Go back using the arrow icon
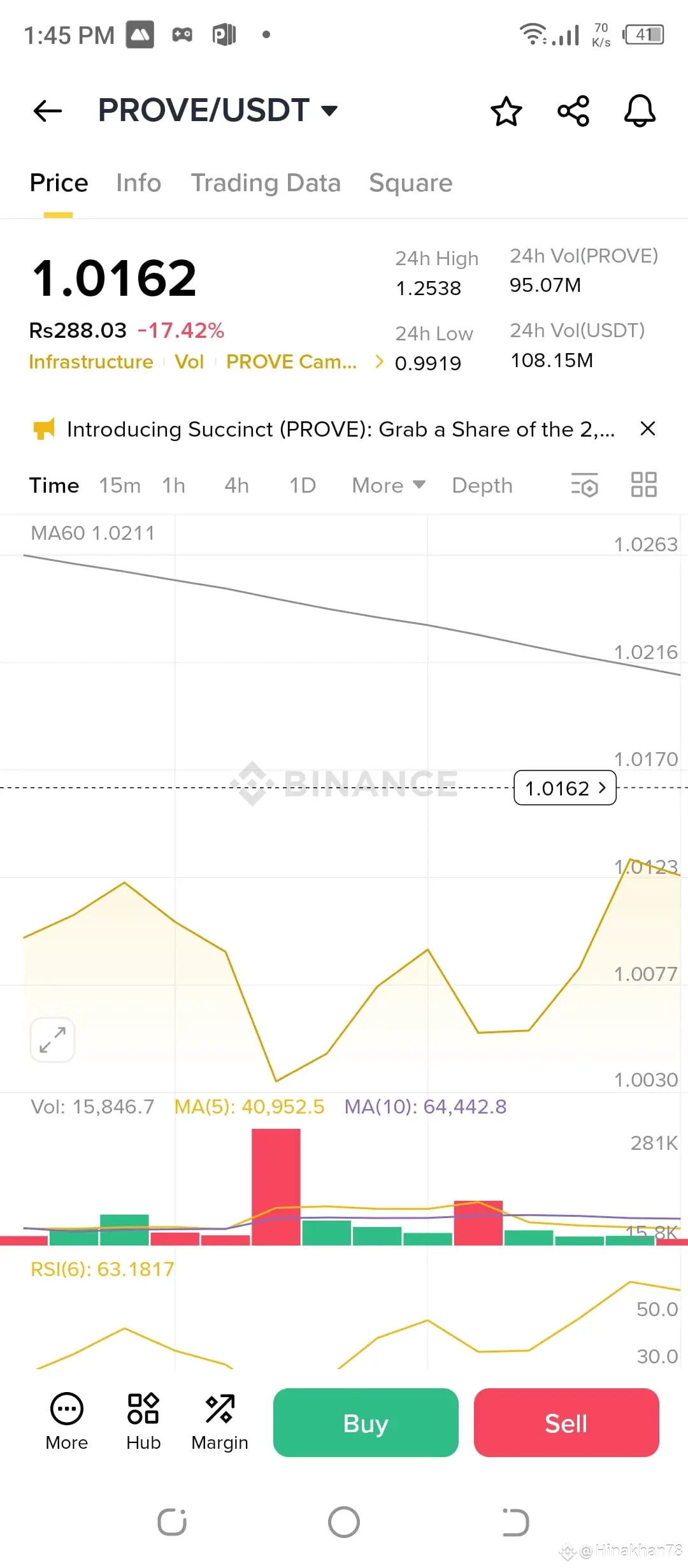This screenshot has width=688, height=1568. pyautogui.click(x=48, y=111)
